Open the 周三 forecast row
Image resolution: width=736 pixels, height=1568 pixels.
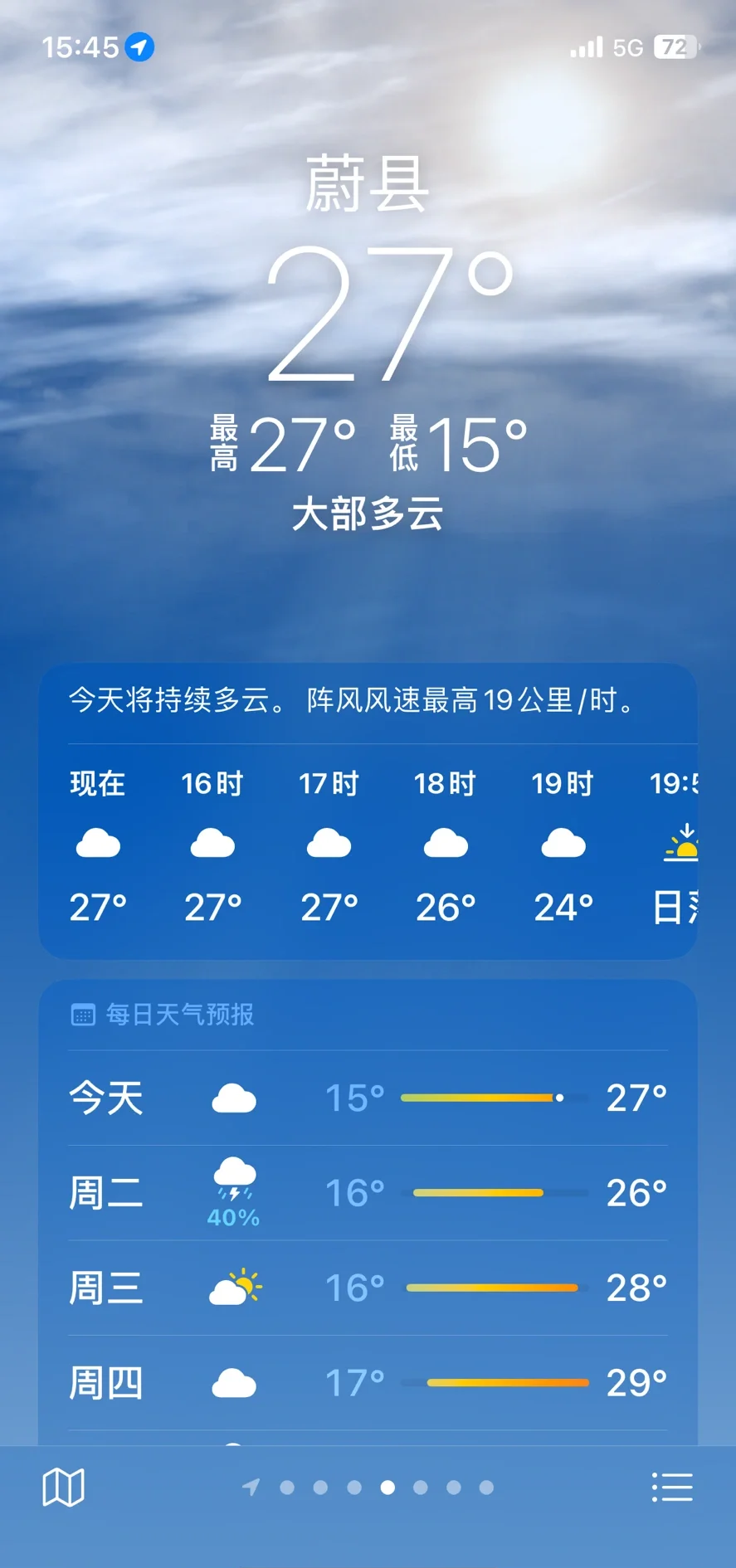pos(368,1288)
